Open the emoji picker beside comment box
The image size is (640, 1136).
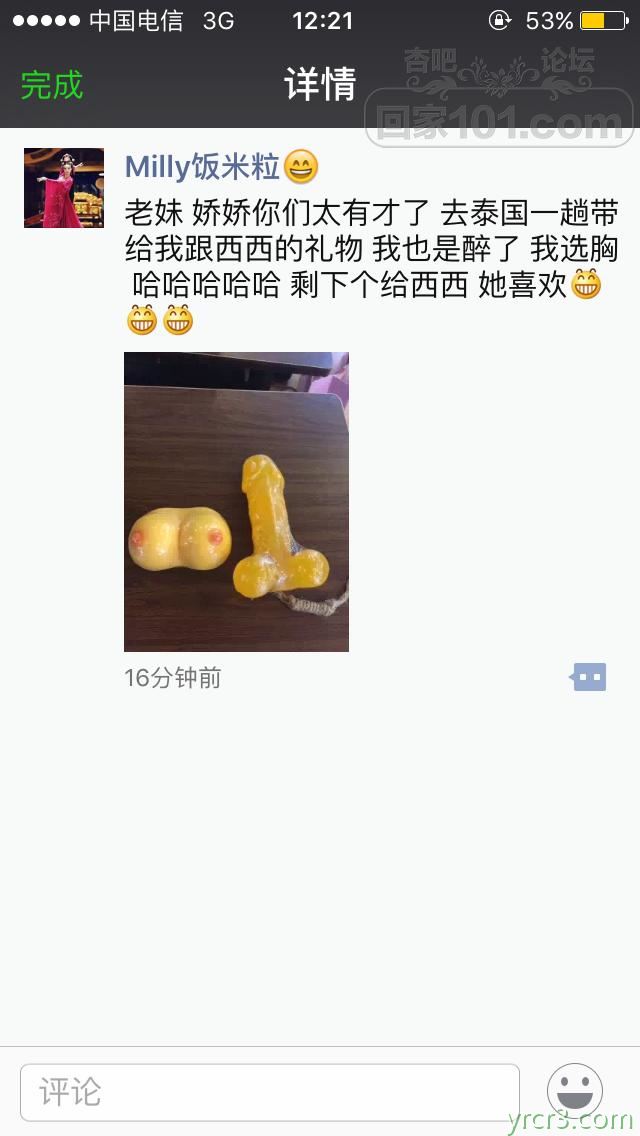point(575,1091)
